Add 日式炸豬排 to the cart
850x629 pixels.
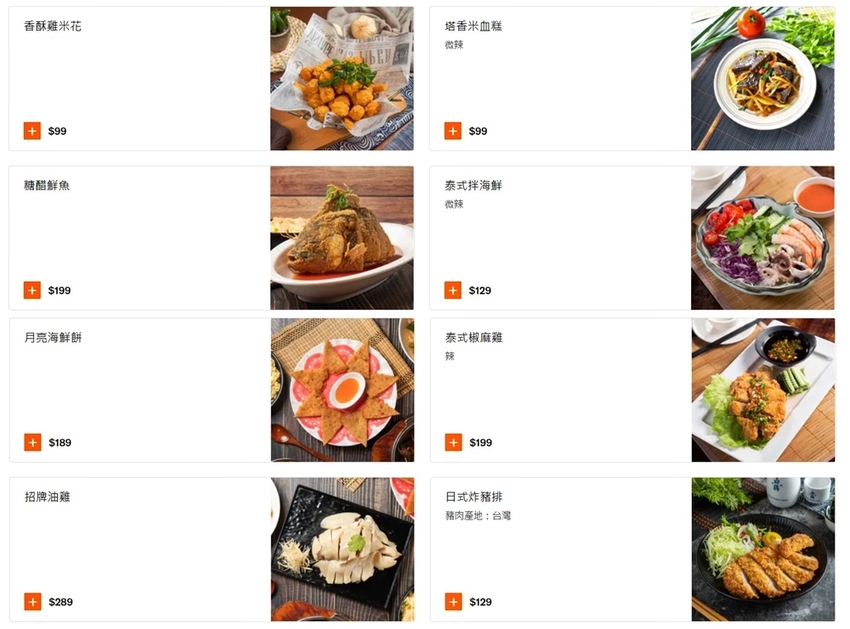[x=453, y=602]
